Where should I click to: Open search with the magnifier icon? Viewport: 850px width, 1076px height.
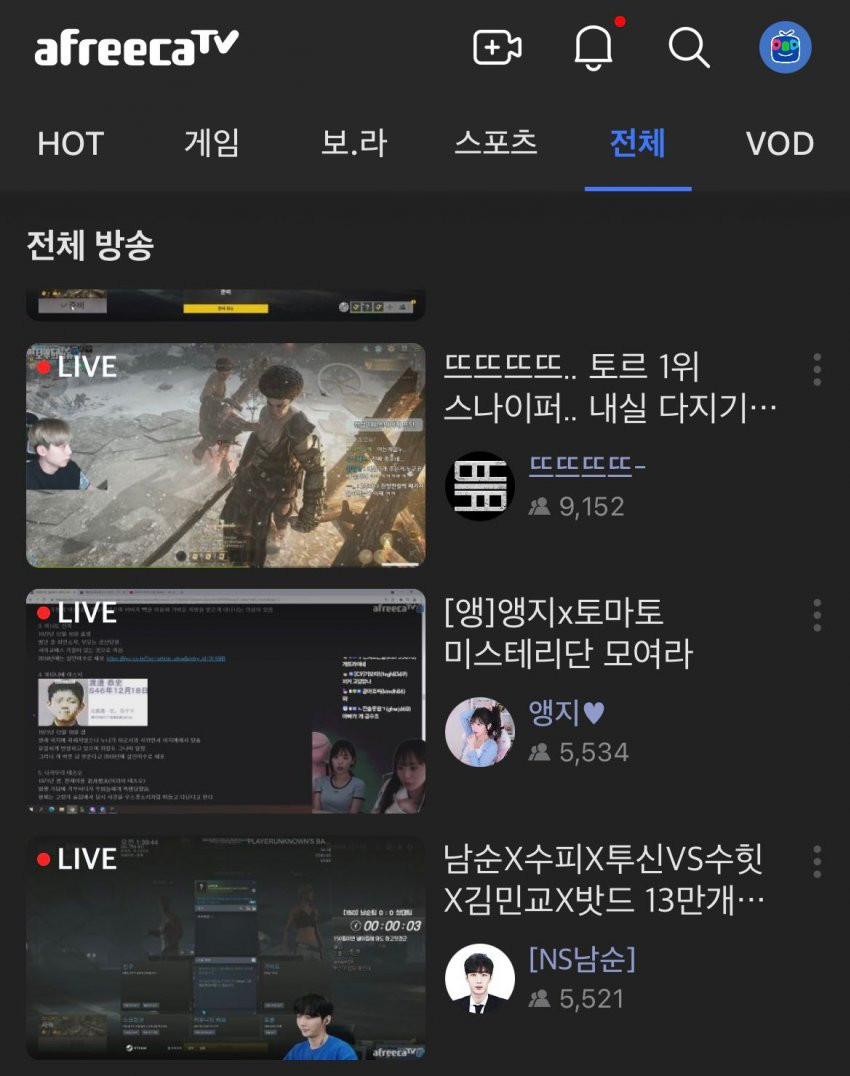point(688,48)
